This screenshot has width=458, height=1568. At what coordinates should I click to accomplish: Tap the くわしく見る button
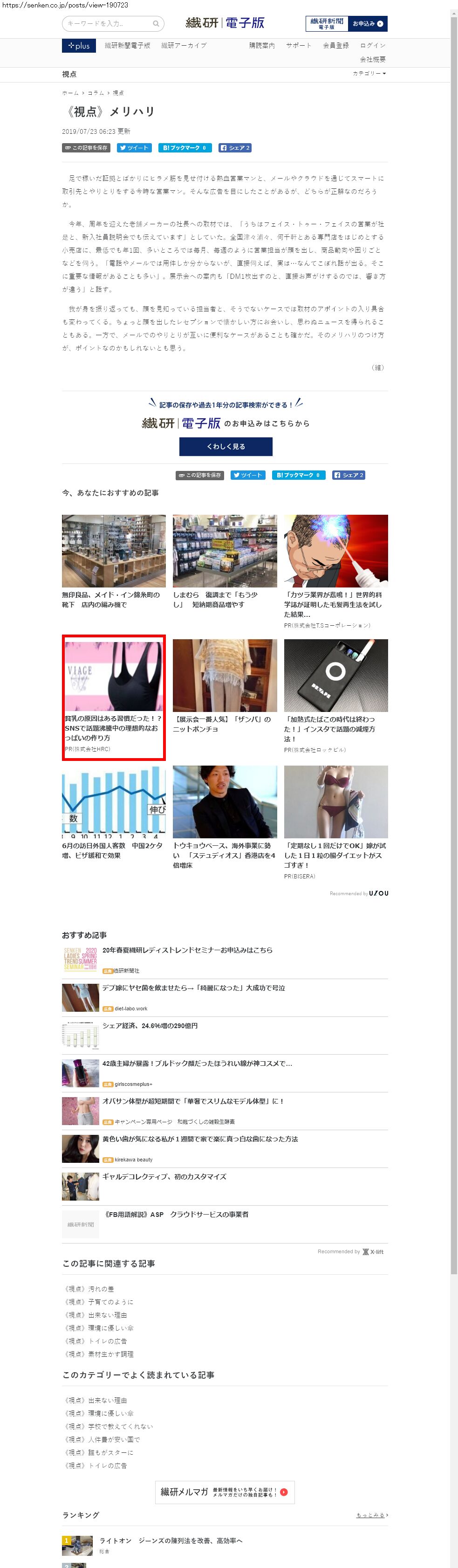pos(226,446)
